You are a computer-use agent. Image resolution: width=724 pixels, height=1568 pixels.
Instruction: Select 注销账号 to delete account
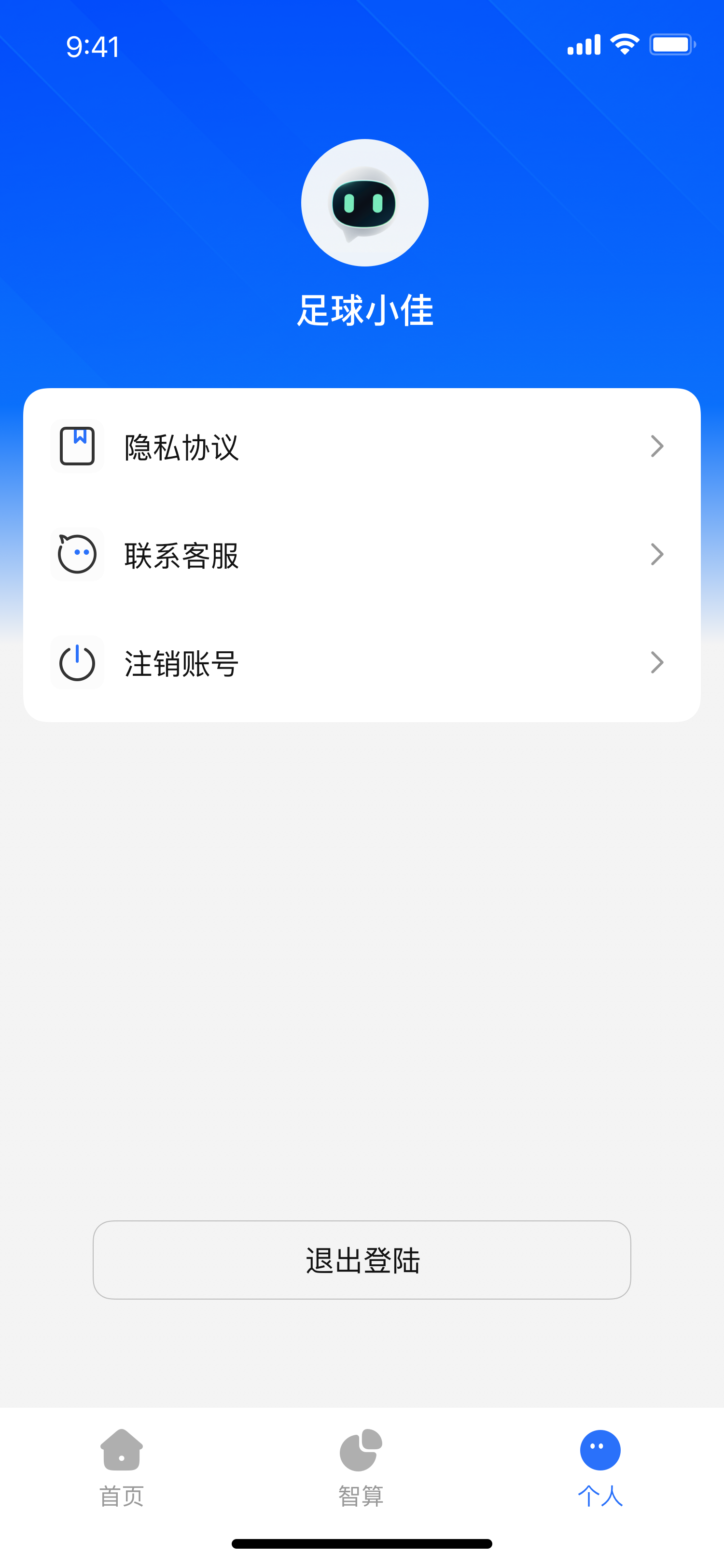click(x=362, y=663)
